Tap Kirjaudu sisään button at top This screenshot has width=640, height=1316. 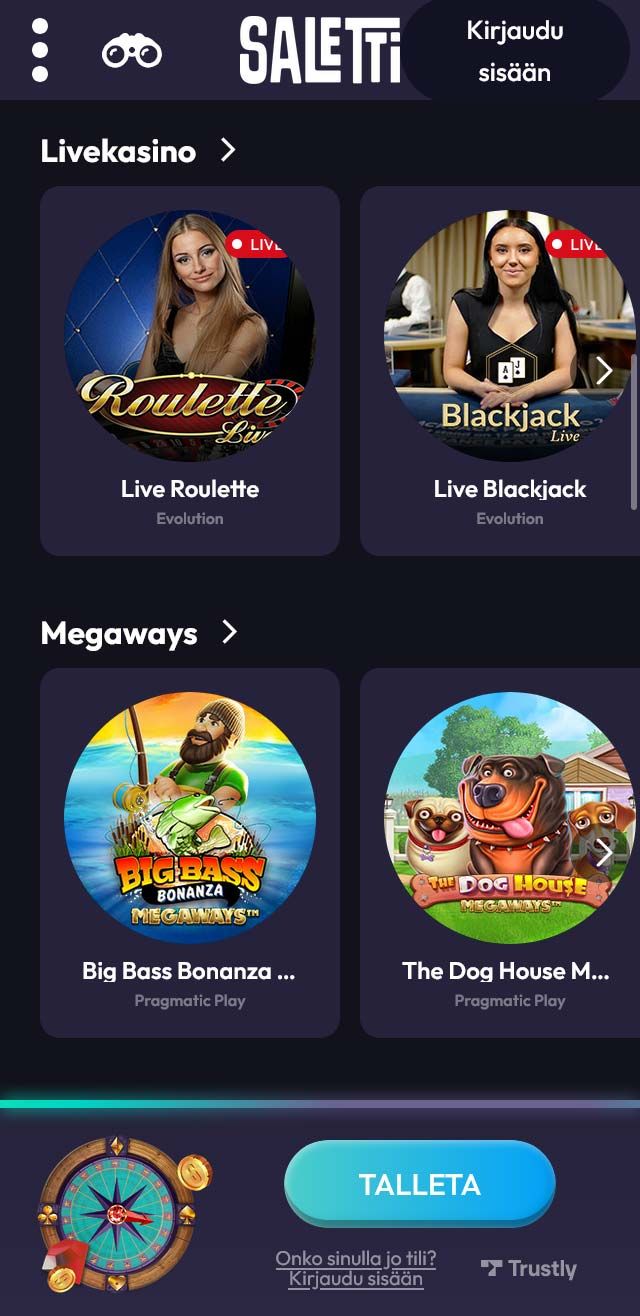click(515, 51)
